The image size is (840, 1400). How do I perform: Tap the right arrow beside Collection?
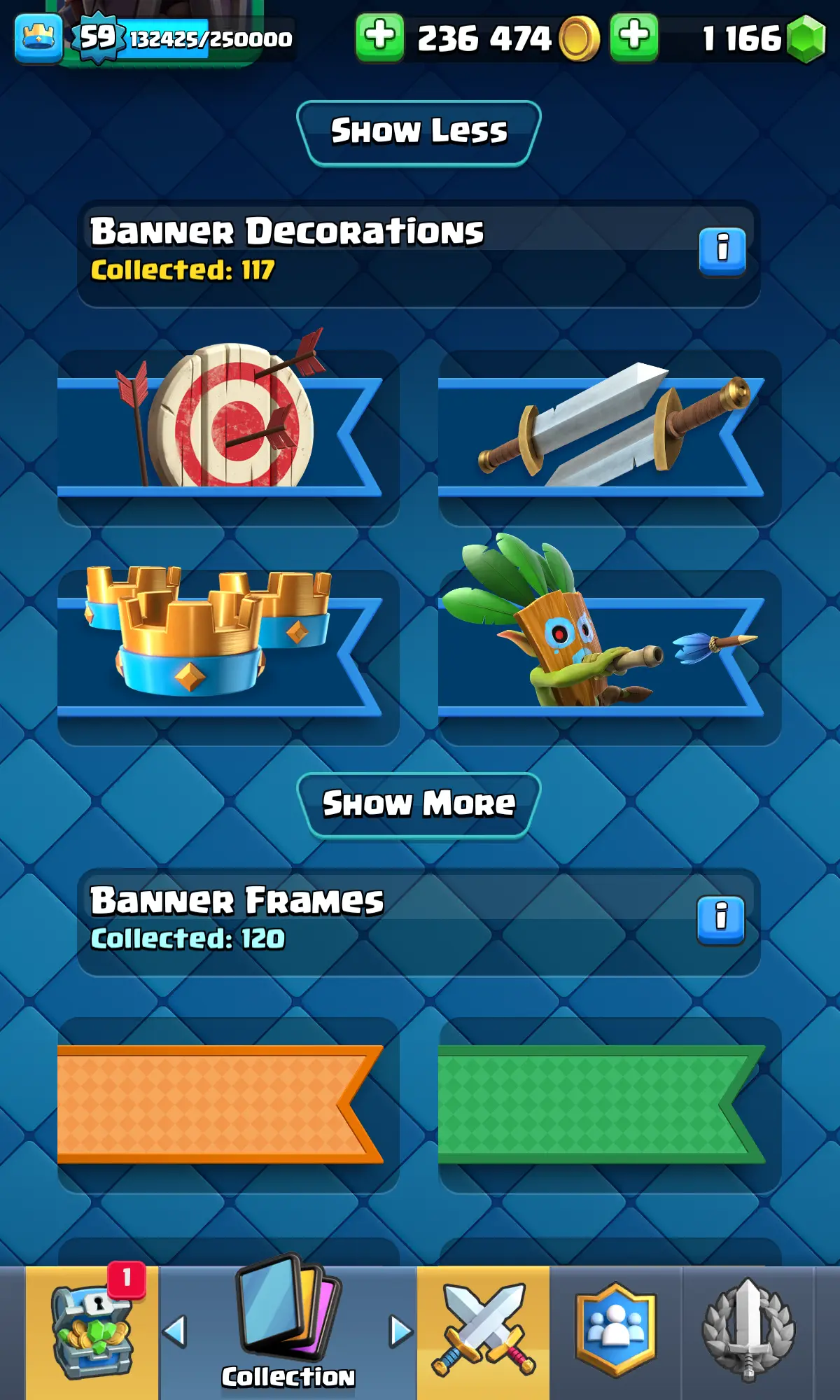point(400,1331)
